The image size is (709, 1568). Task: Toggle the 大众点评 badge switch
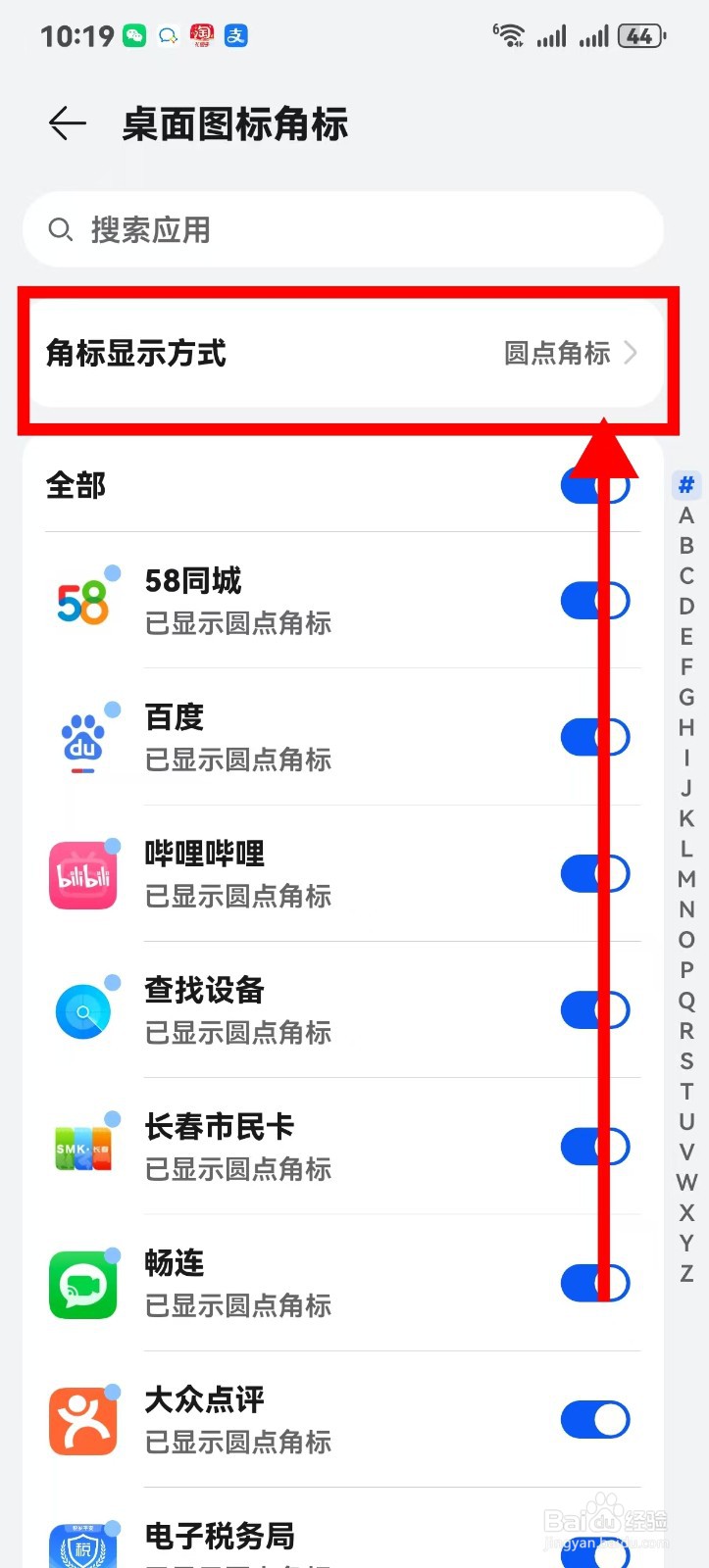click(x=595, y=1419)
